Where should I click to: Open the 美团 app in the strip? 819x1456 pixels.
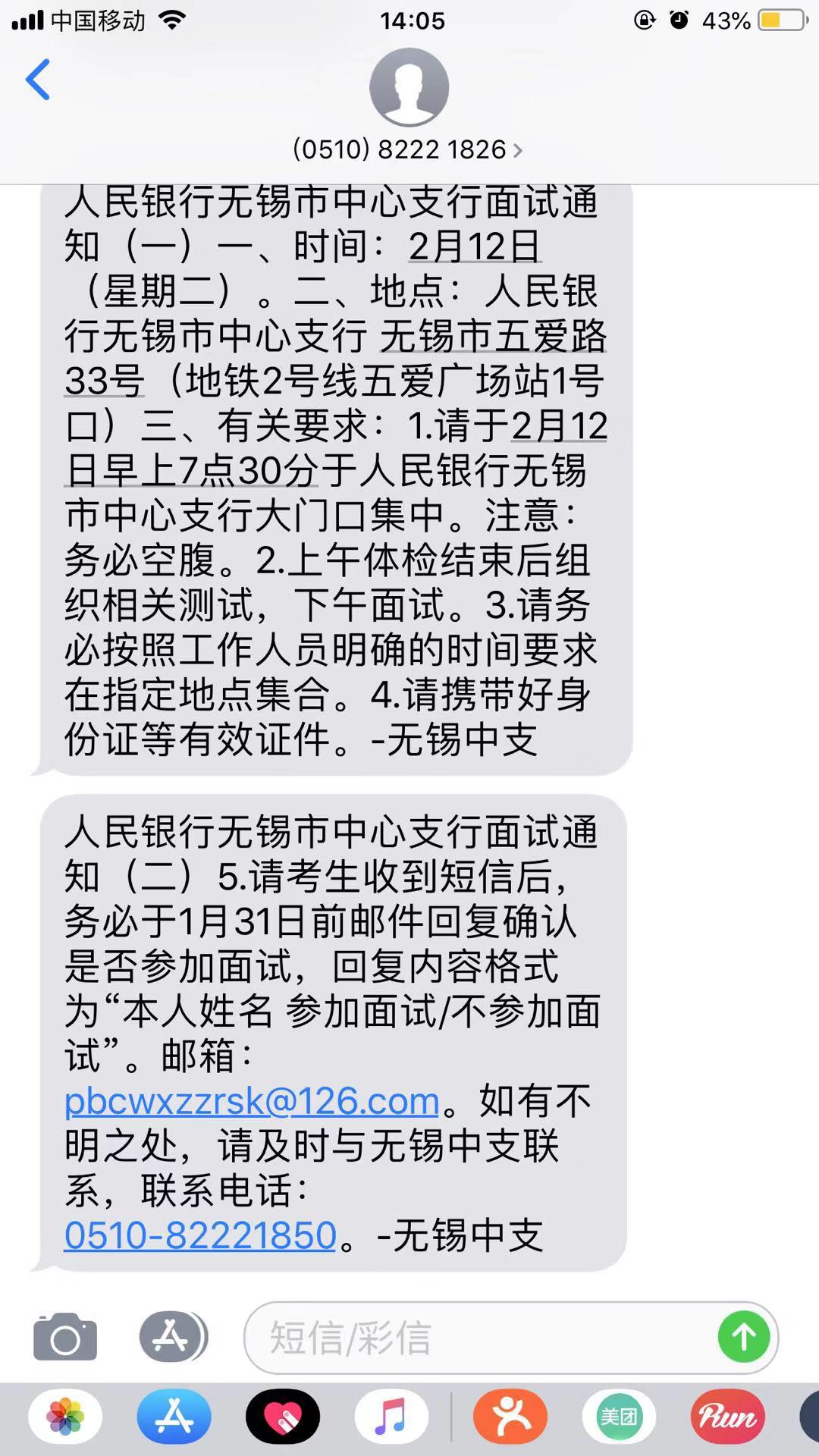(x=619, y=1417)
